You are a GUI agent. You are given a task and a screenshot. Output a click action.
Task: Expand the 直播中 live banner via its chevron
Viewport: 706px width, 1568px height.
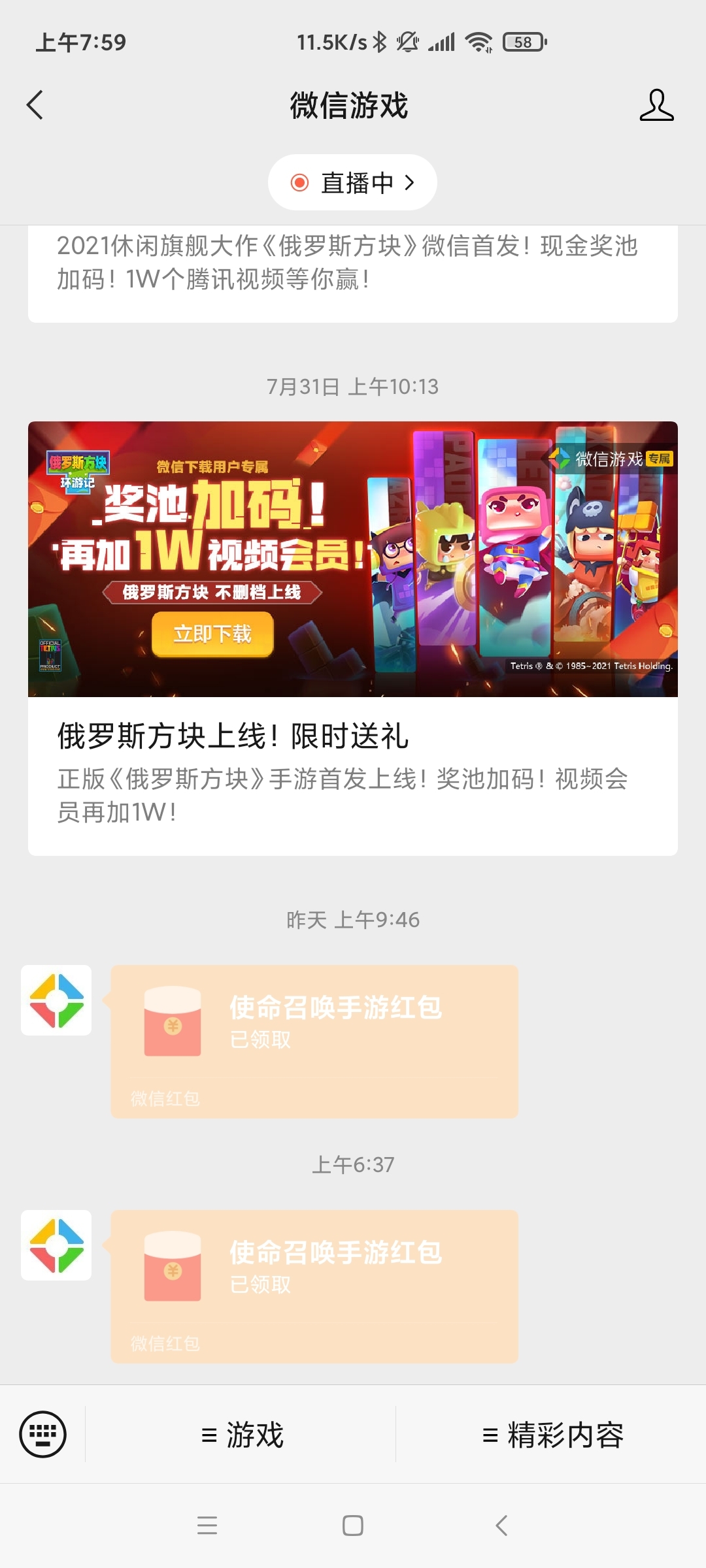tap(411, 183)
